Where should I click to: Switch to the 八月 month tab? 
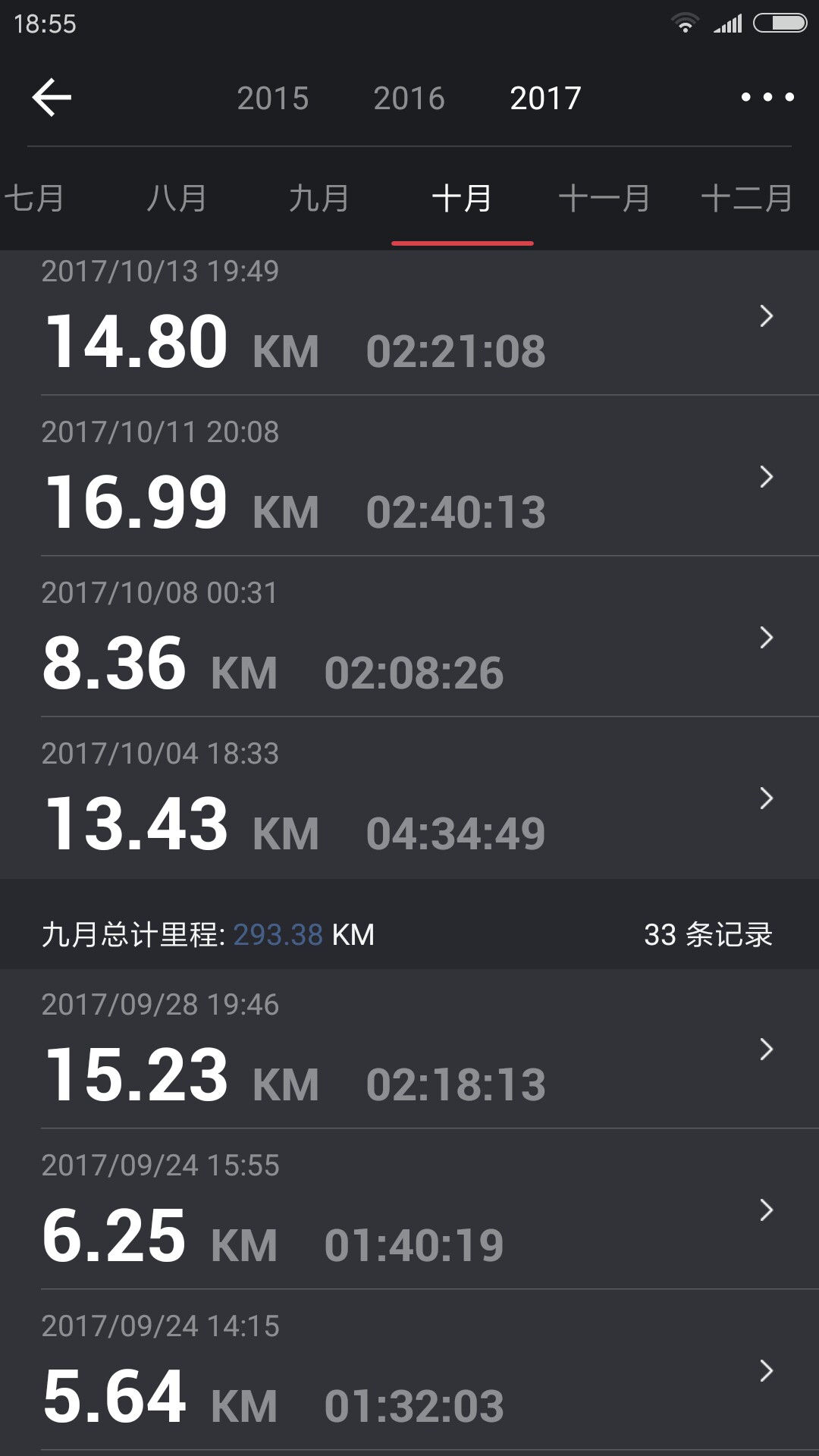click(177, 199)
